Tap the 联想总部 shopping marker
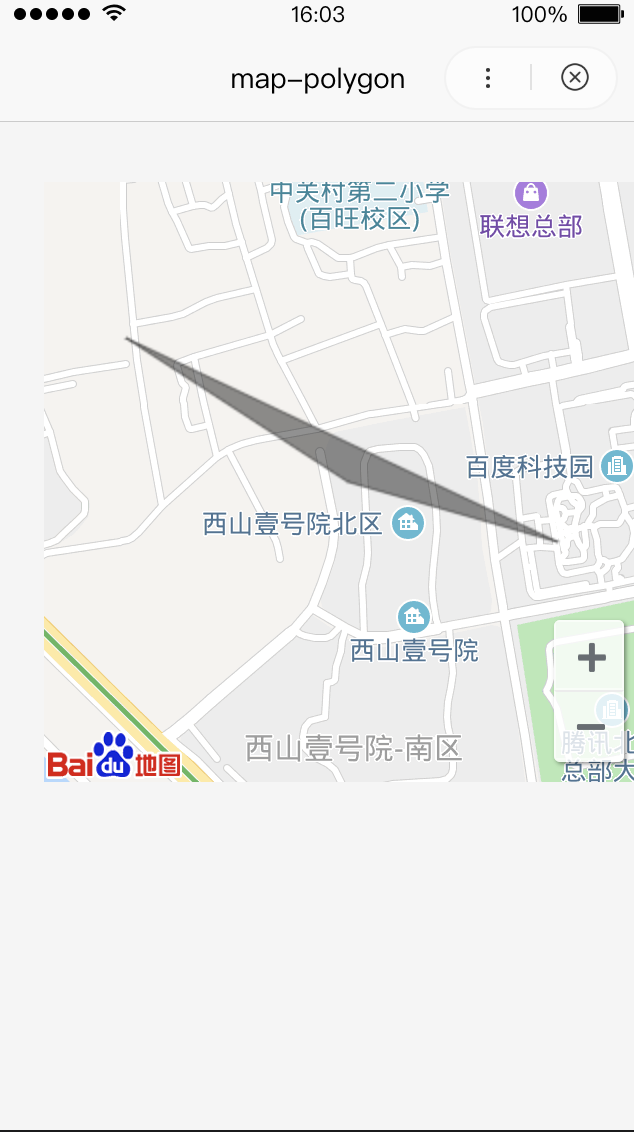 [x=530, y=192]
